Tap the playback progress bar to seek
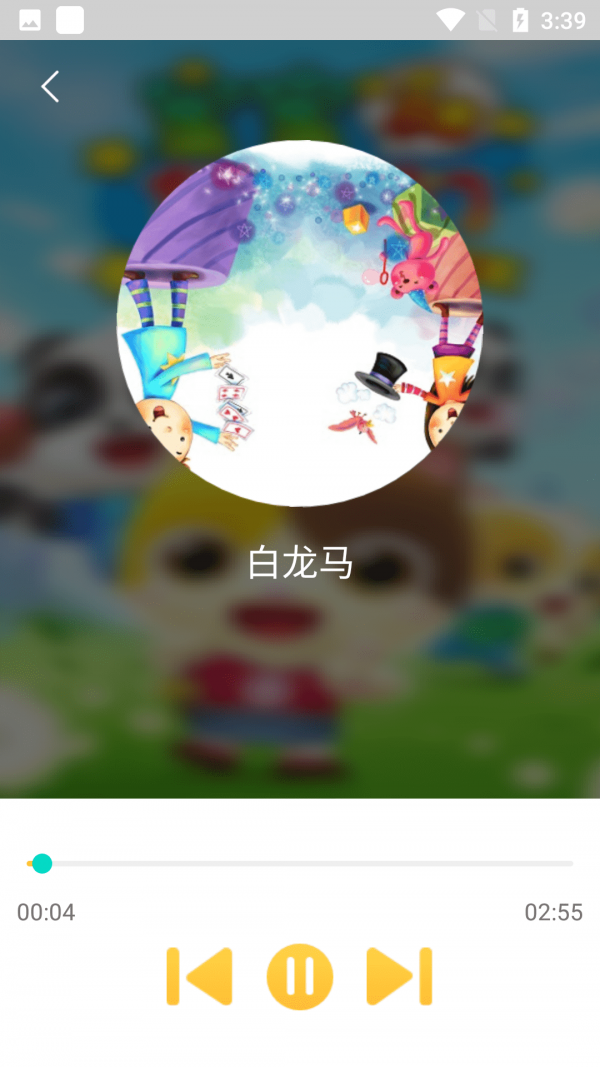The image size is (600, 1067). tap(300, 863)
